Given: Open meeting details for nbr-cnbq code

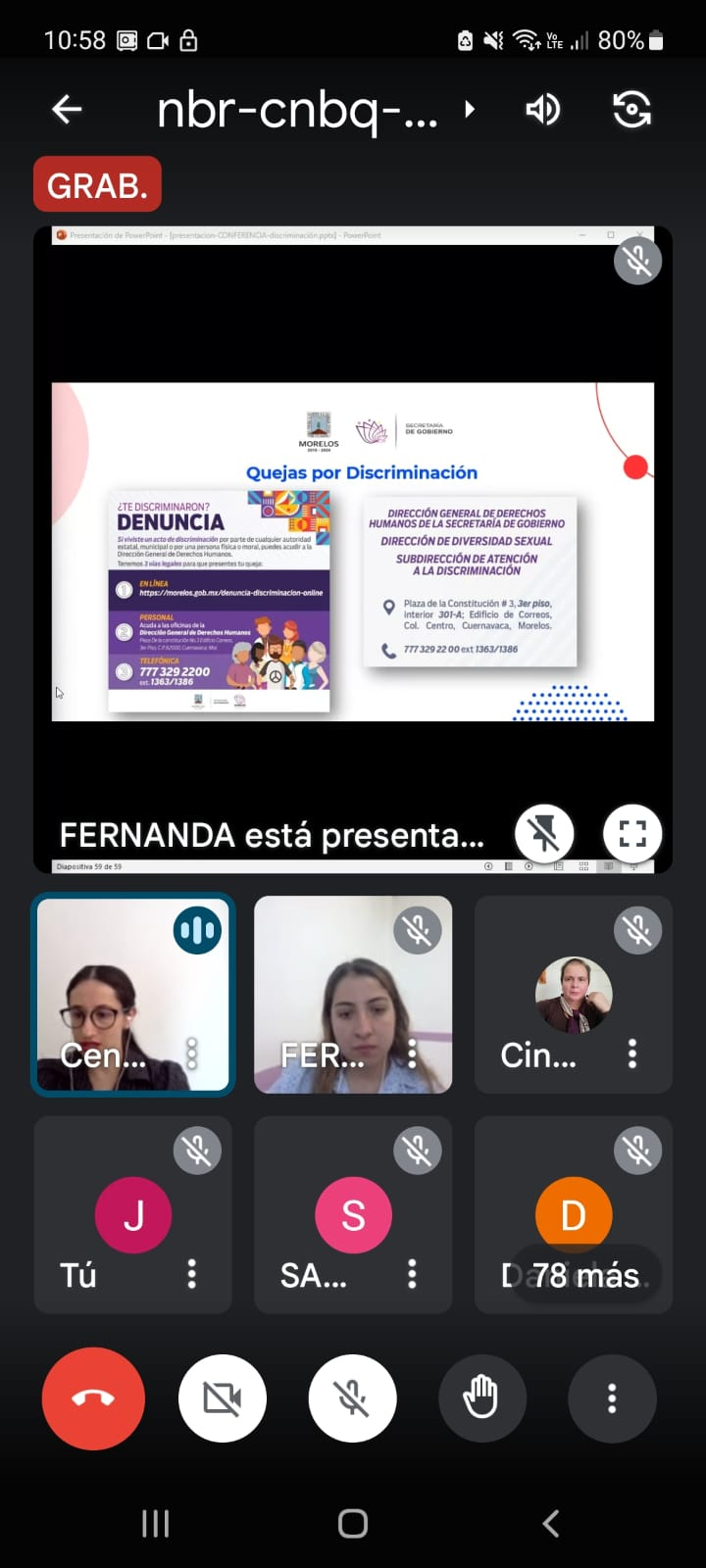Looking at the screenshot, I should 316,110.
